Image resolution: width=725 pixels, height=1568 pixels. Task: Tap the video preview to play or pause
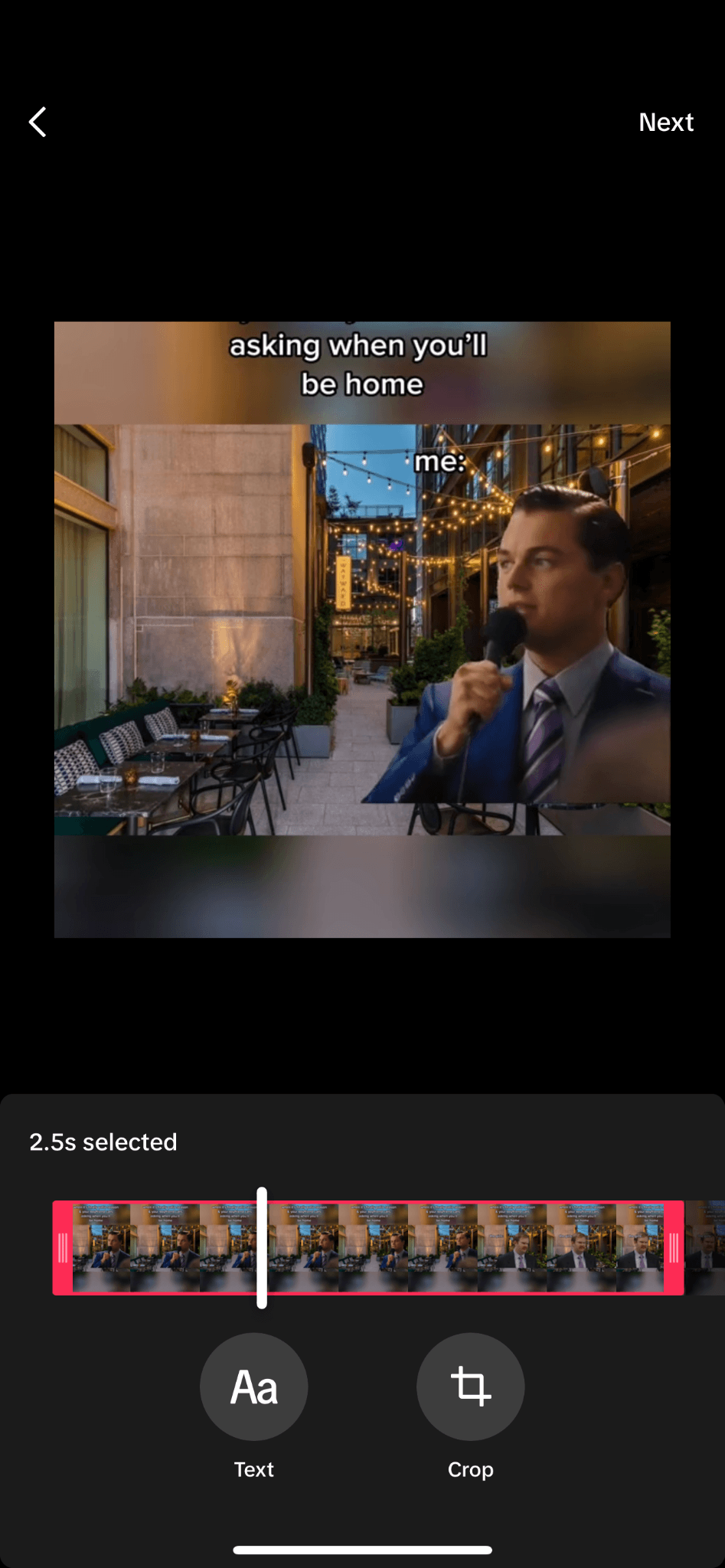tap(362, 629)
